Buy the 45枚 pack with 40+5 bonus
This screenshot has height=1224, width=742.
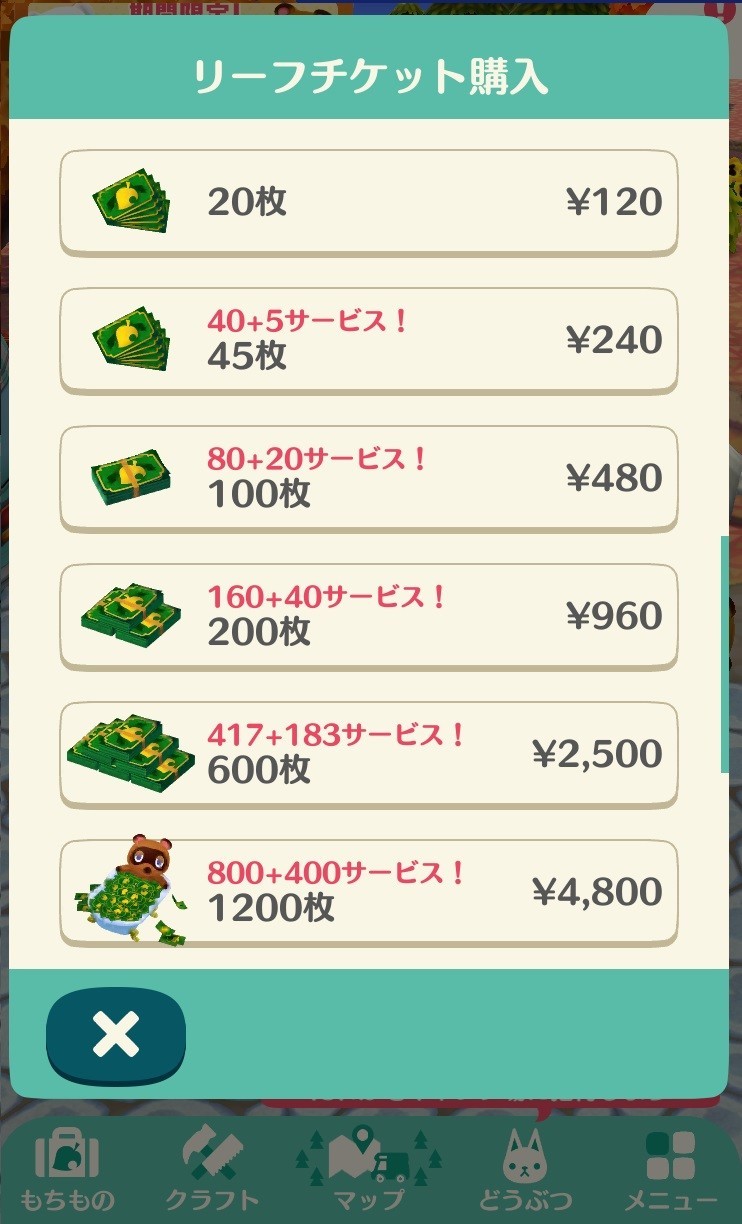point(368,339)
